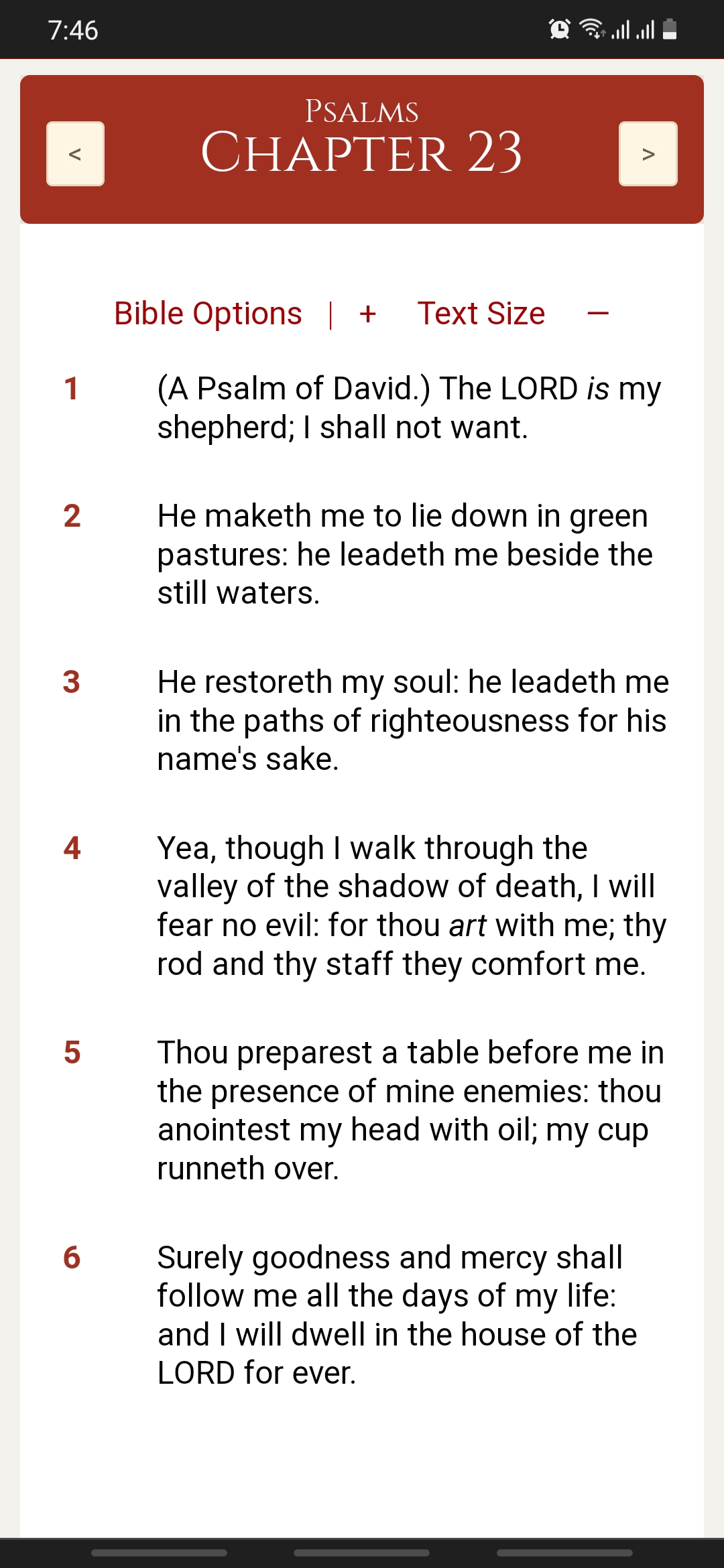Go to the previous chapter
Image resolution: width=724 pixels, height=1568 pixels.
tap(75, 153)
